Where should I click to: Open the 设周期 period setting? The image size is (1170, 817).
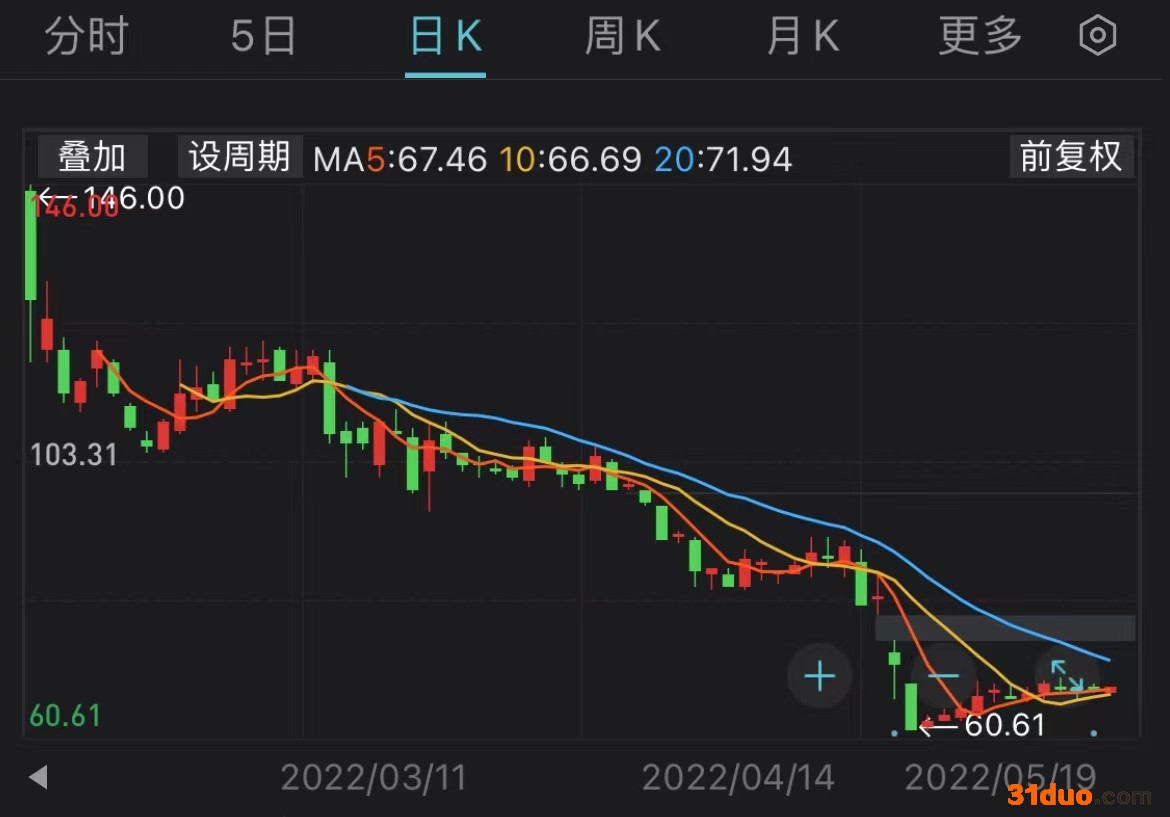240,157
